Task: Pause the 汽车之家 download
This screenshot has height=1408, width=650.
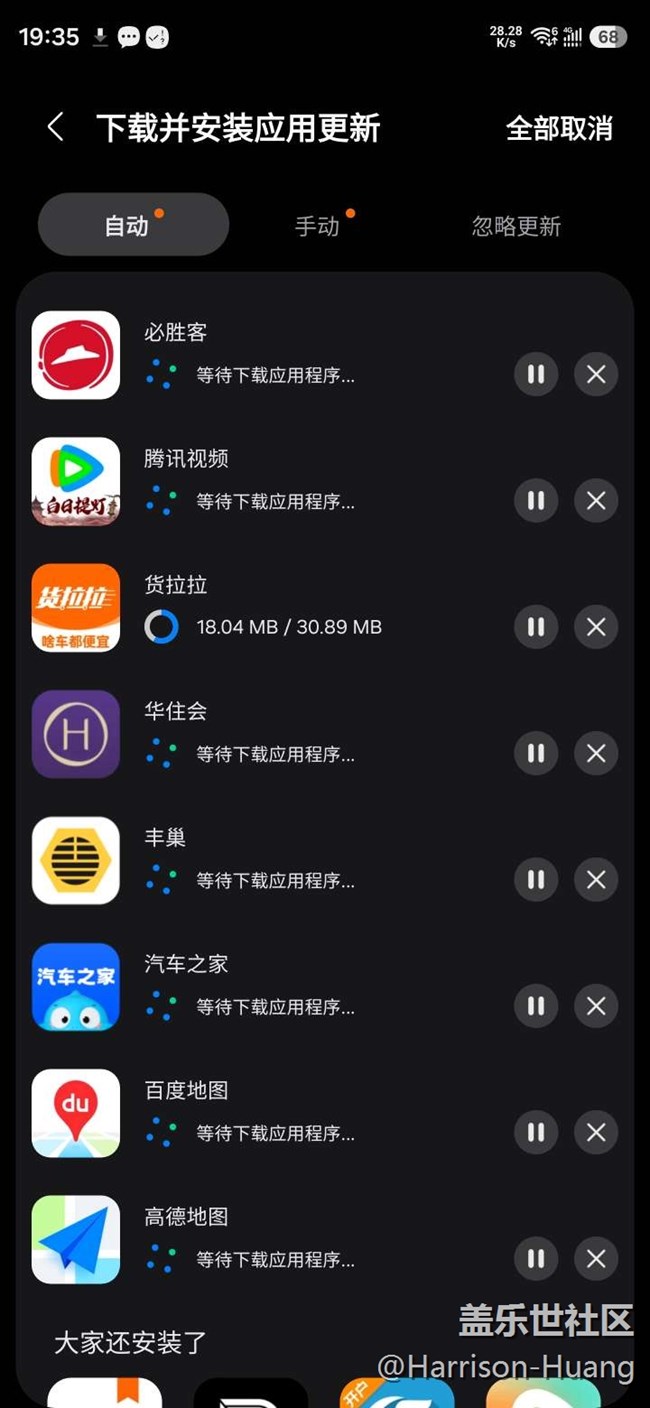Action: [x=536, y=1006]
